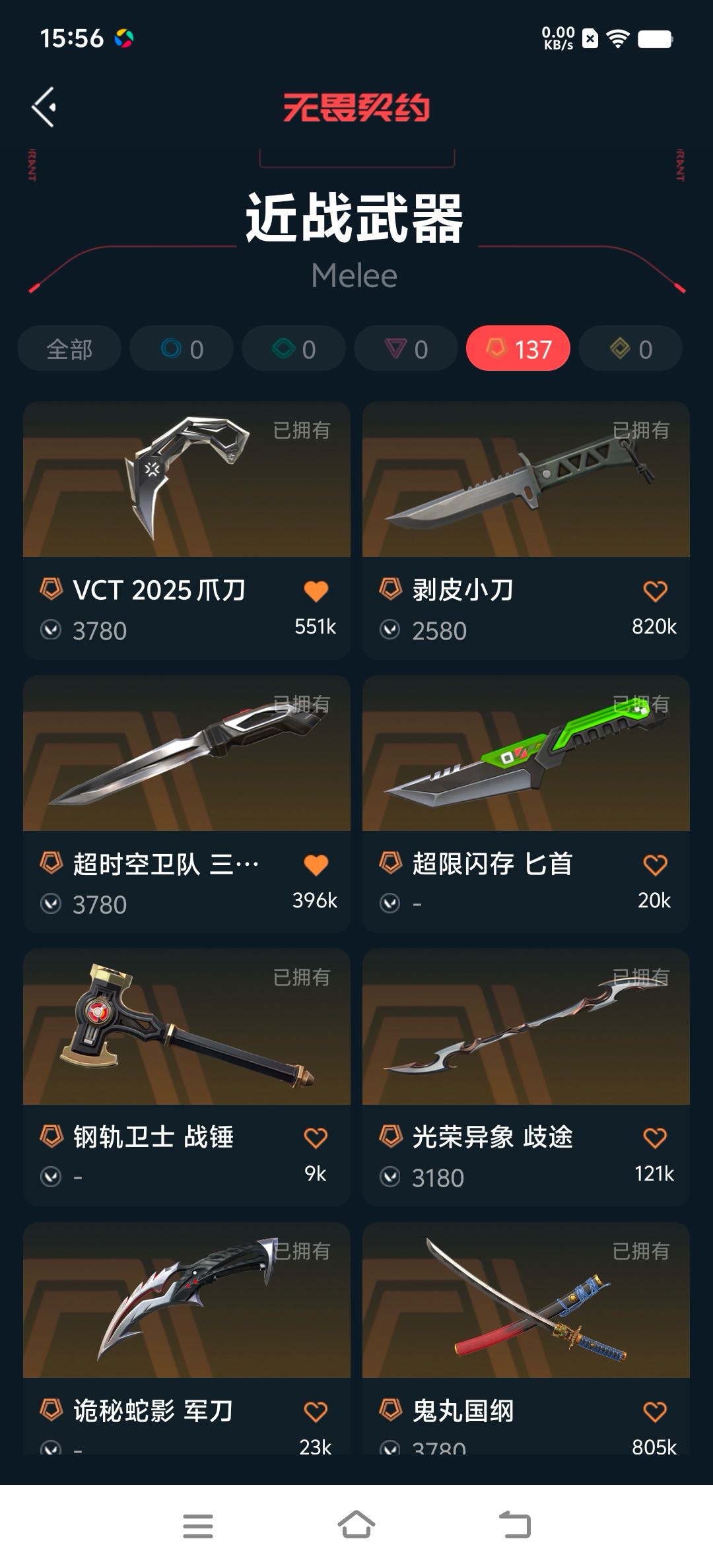713x1568 pixels.
Task: Like the 超限闪存 匕首 skin
Action: (655, 865)
